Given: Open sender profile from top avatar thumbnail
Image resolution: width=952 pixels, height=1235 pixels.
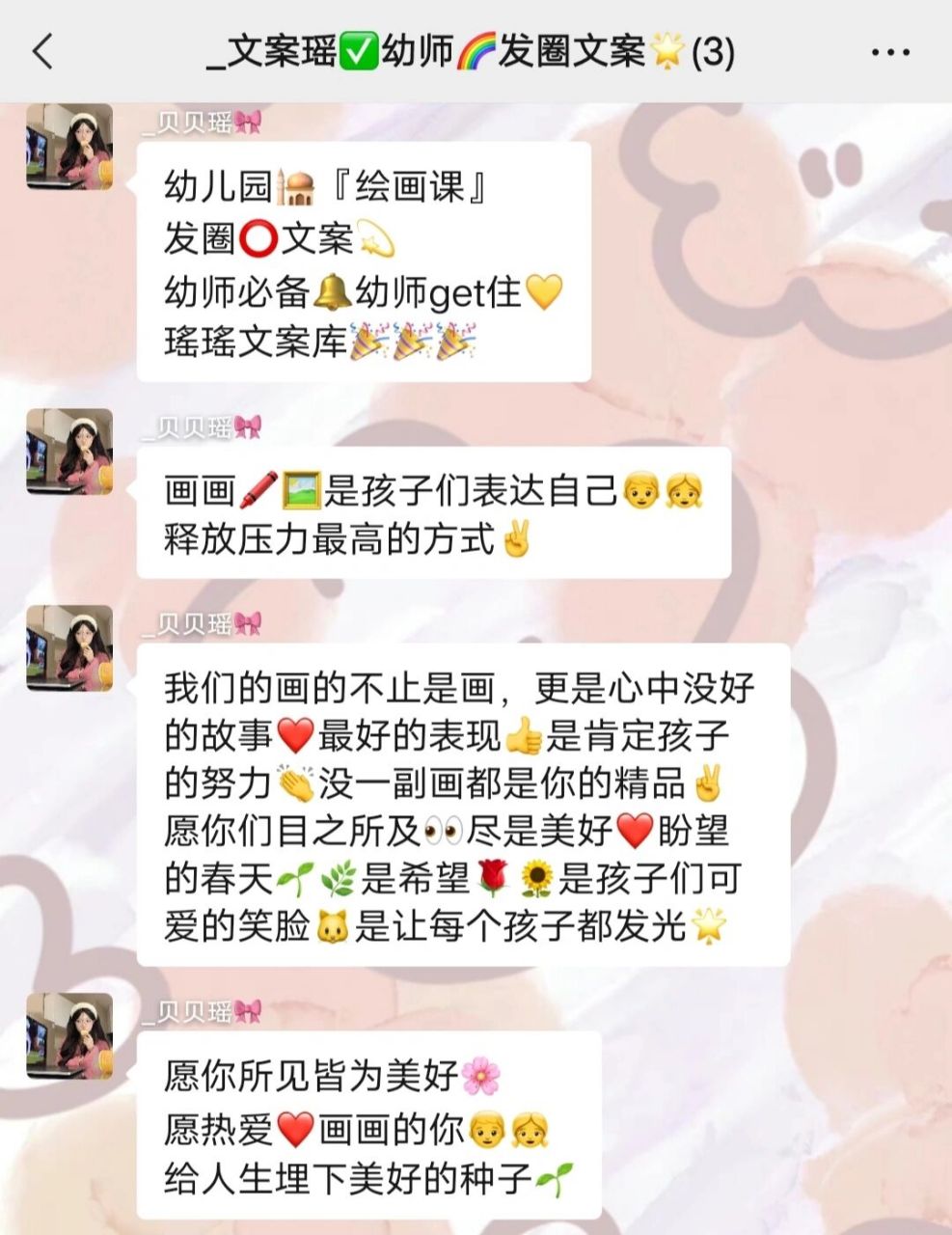Looking at the screenshot, I should coord(70,145).
